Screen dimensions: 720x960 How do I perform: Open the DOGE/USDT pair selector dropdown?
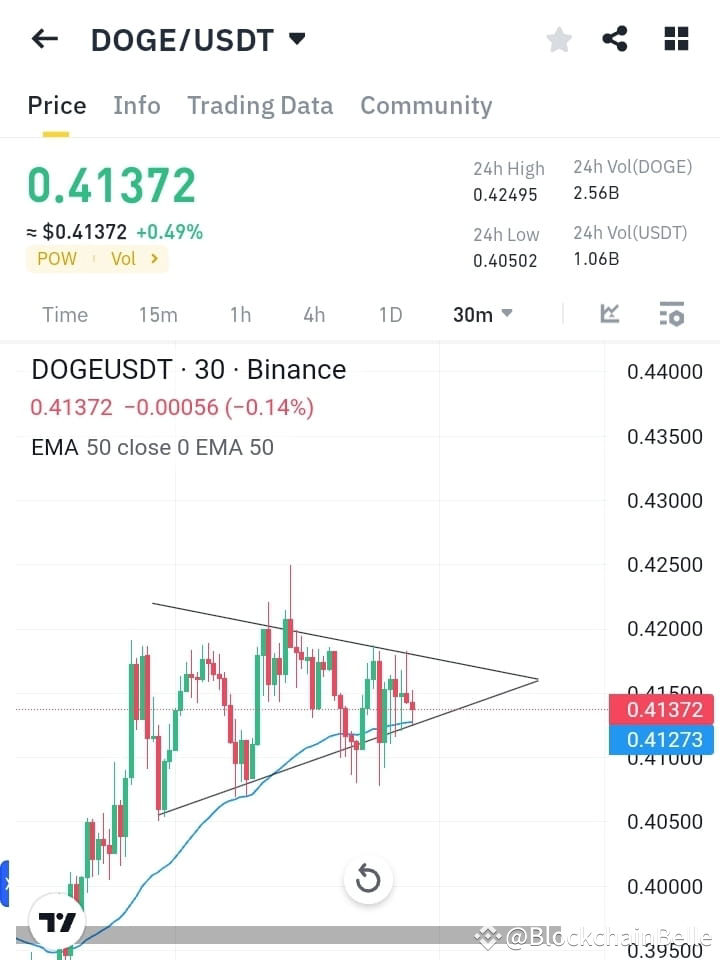click(296, 39)
